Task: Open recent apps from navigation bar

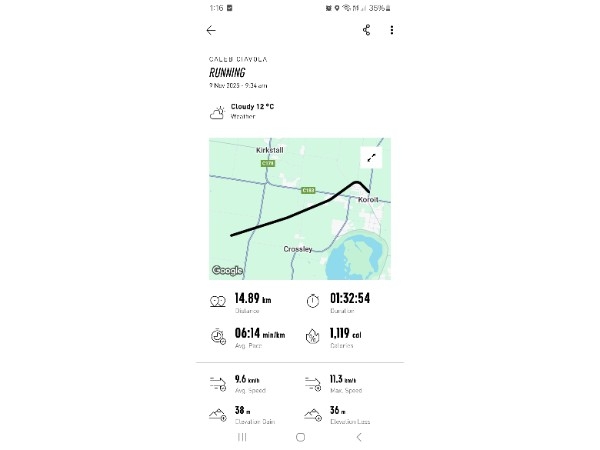Action: 242,437
